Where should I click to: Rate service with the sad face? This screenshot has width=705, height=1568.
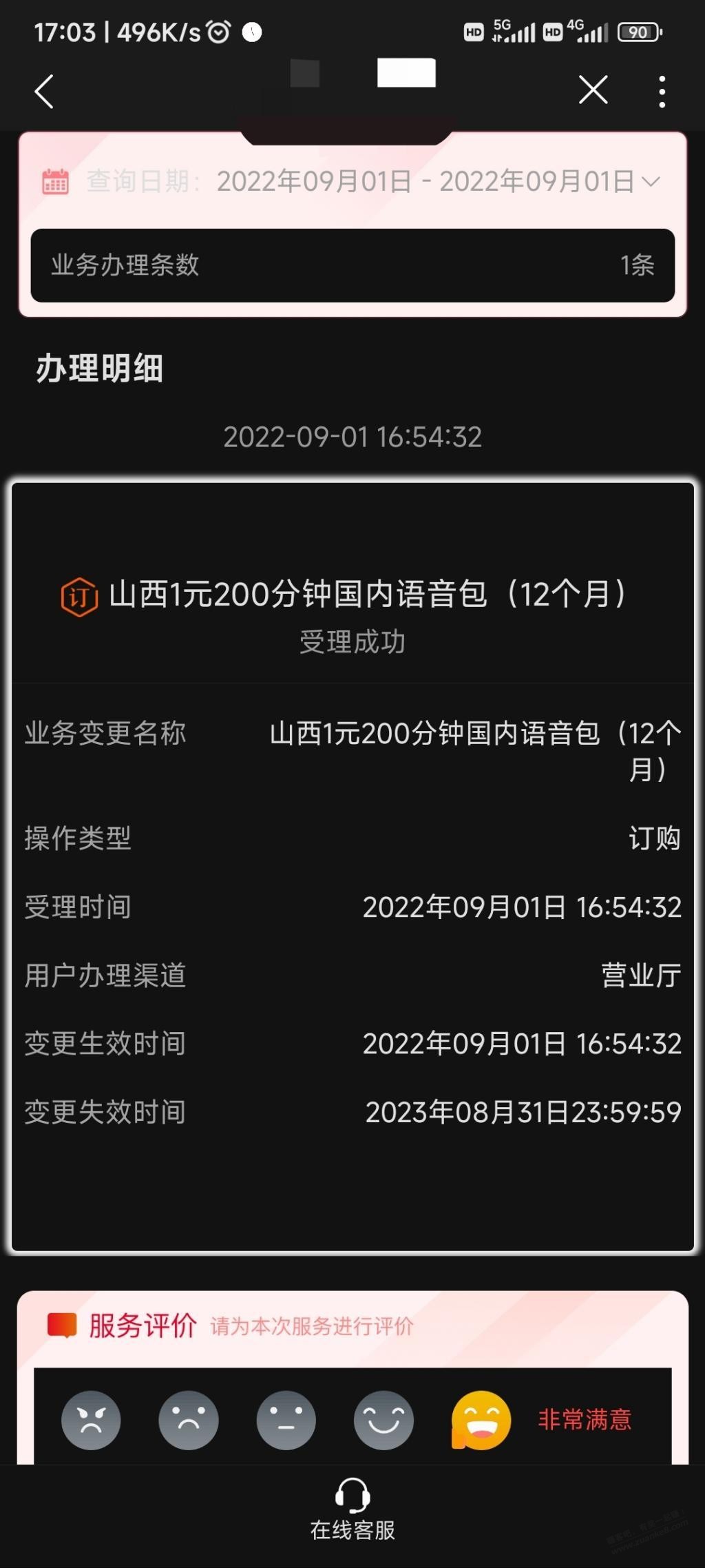pyautogui.click(x=188, y=1420)
